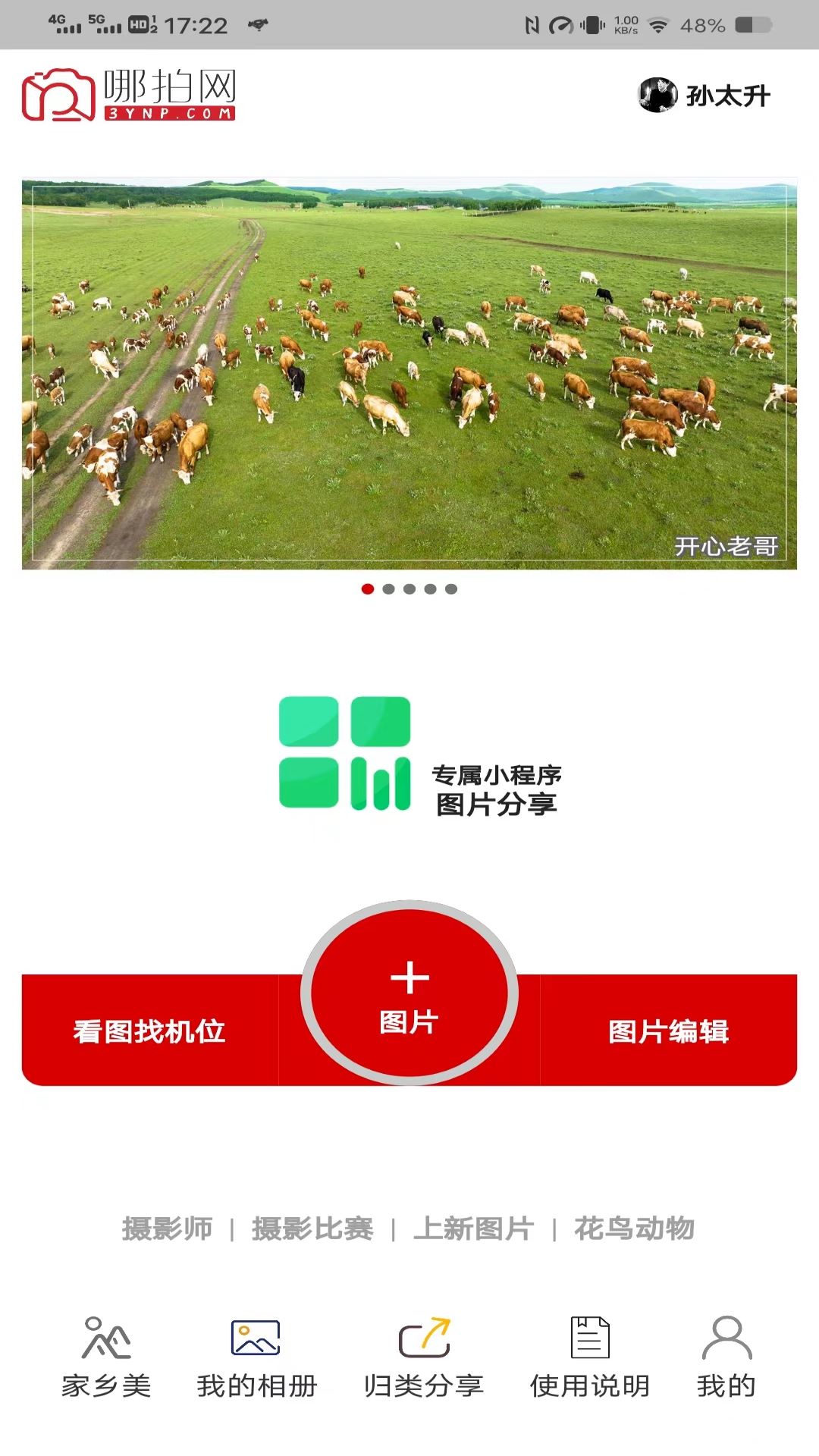This screenshot has width=819, height=1456.
Task: Switch to 家乡美 tab
Action: (106, 1357)
